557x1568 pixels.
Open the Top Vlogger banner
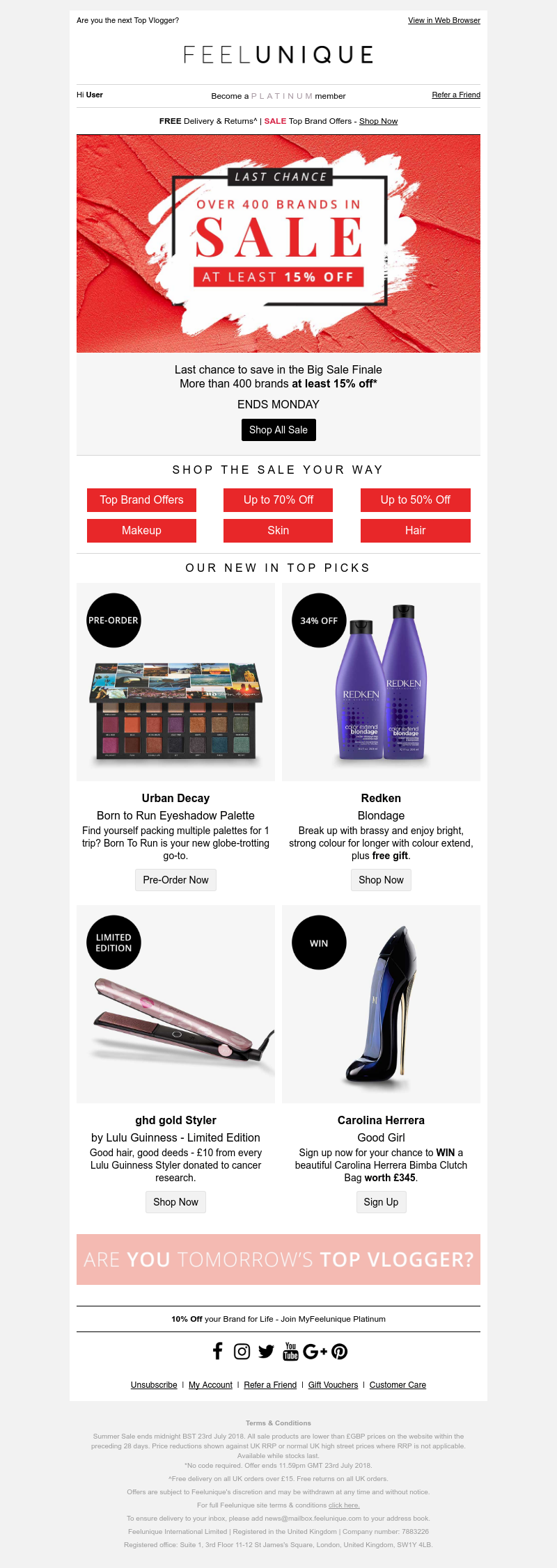click(278, 1259)
